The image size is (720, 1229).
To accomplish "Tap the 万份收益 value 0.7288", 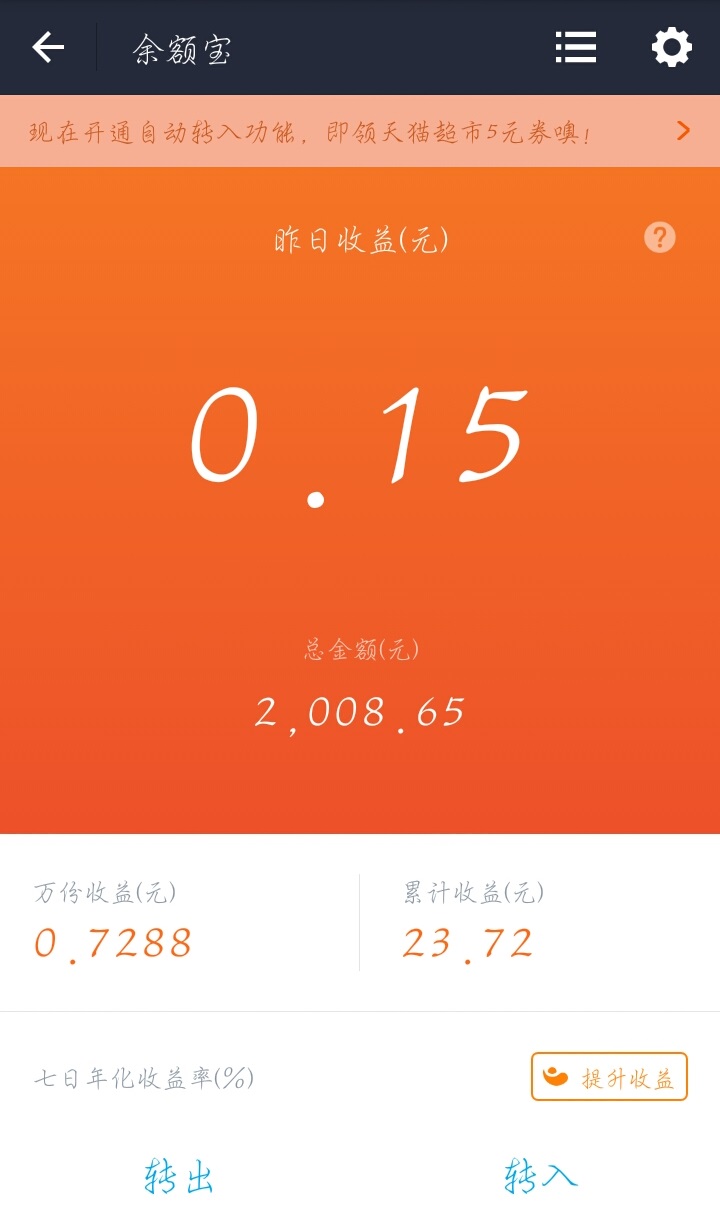I will [x=114, y=941].
